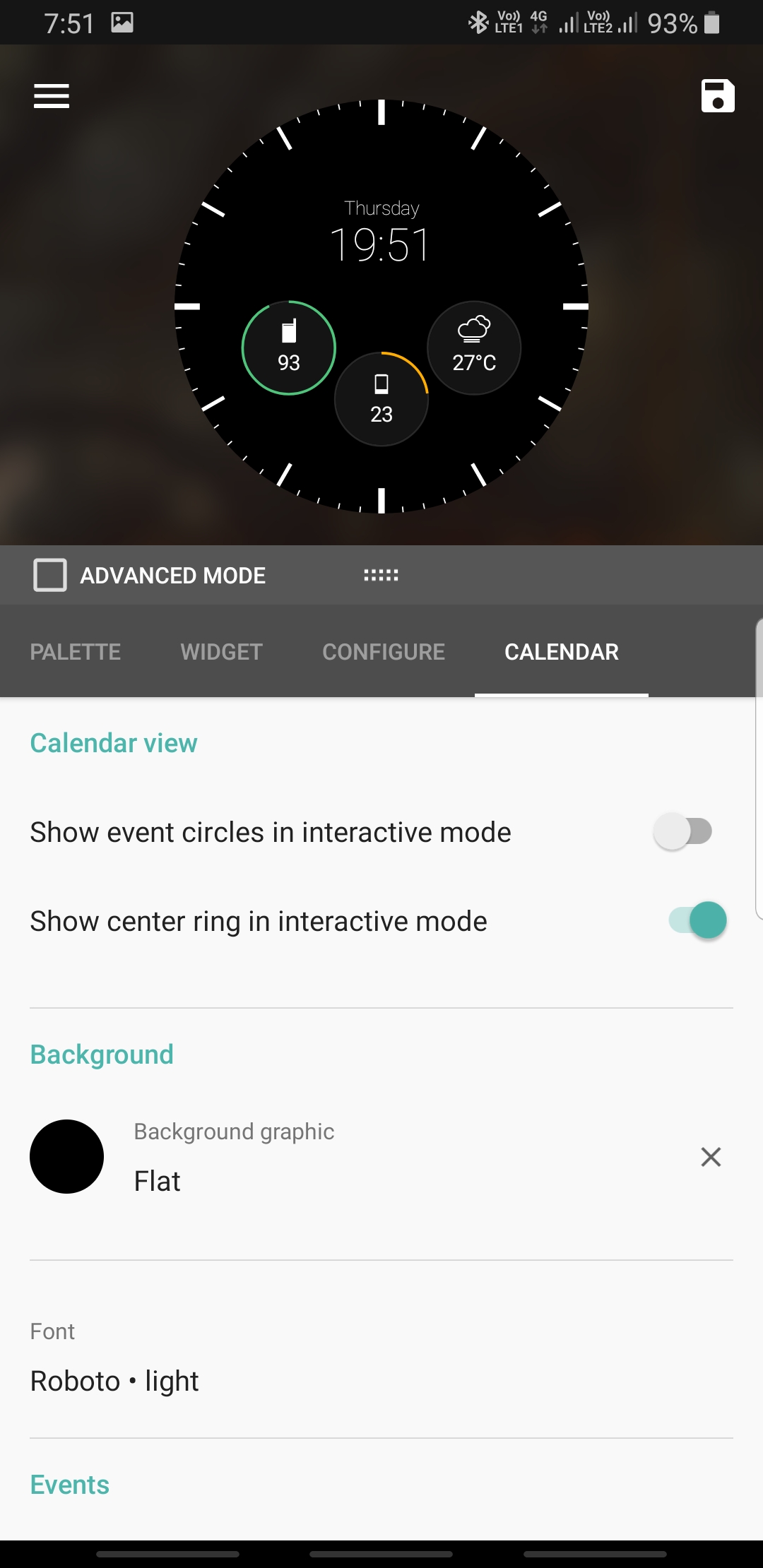Select the Calendar tab
Viewport: 763px width, 1568px height.
pyautogui.click(x=561, y=651)
